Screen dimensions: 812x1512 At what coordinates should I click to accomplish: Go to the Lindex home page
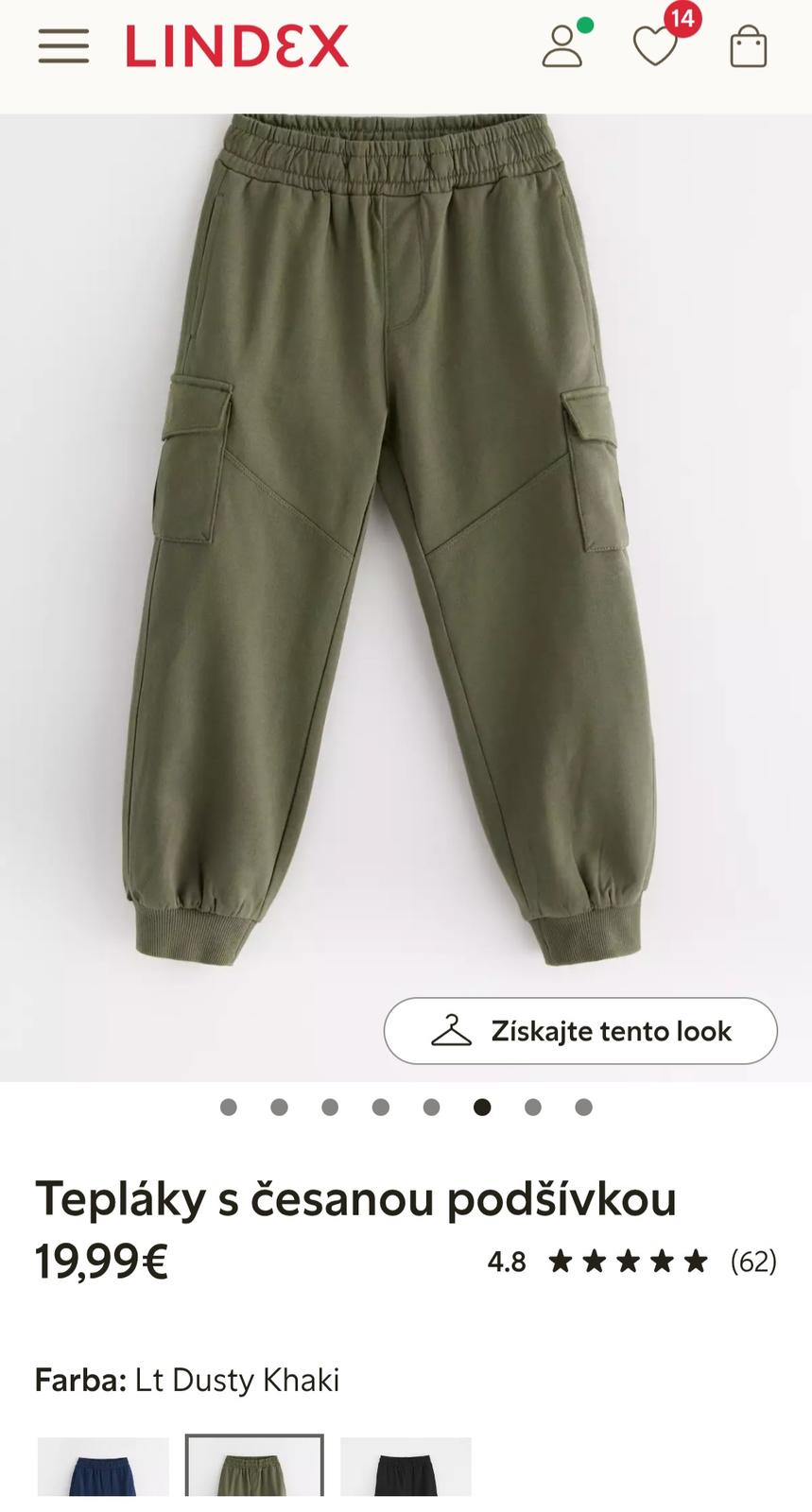(x=237, y=46)
